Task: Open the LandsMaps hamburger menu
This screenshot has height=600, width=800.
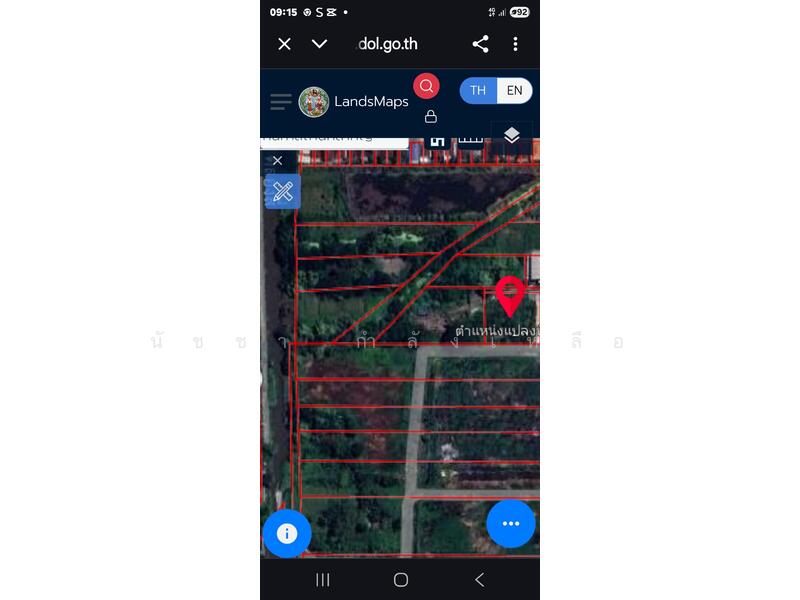Action: point(281,102)
